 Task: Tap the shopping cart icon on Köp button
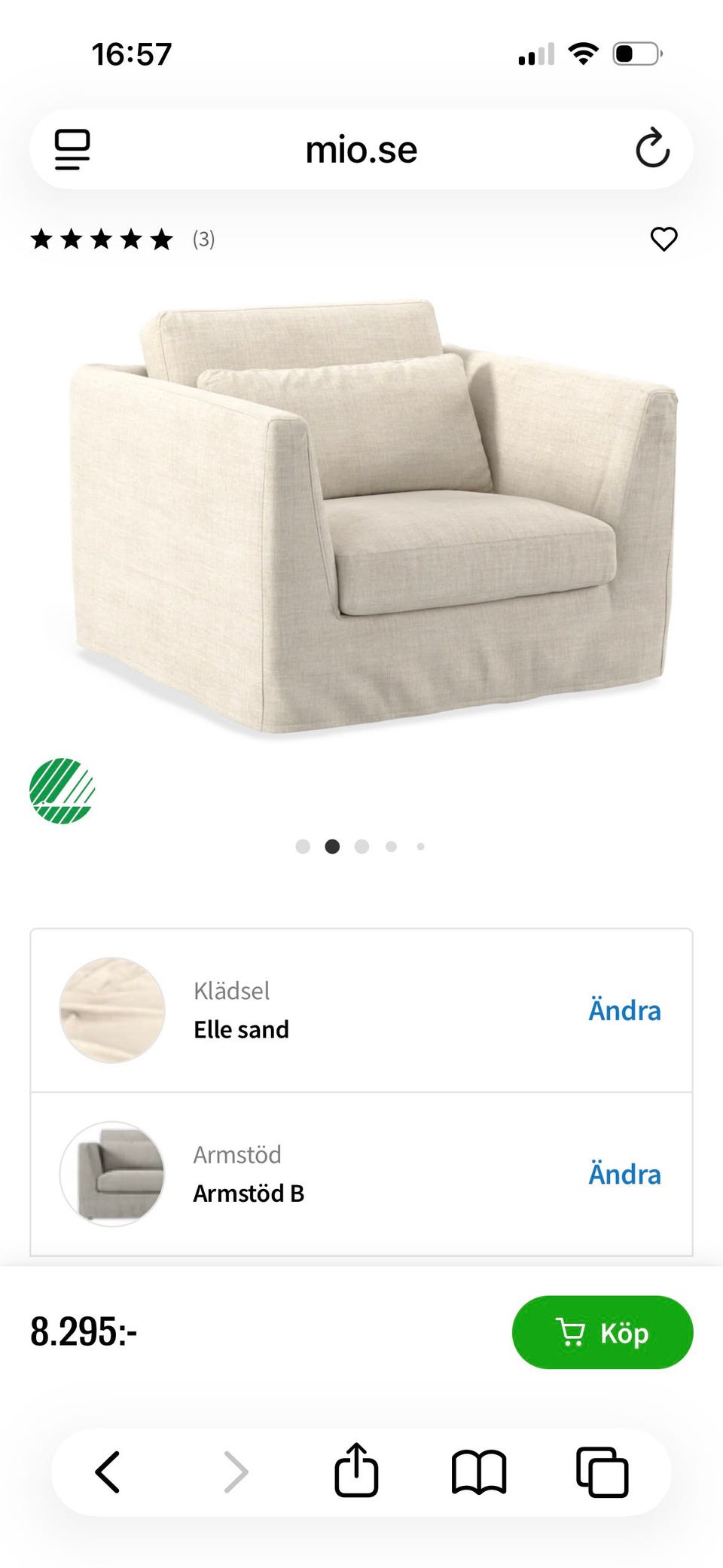(x=572, y=1332)
